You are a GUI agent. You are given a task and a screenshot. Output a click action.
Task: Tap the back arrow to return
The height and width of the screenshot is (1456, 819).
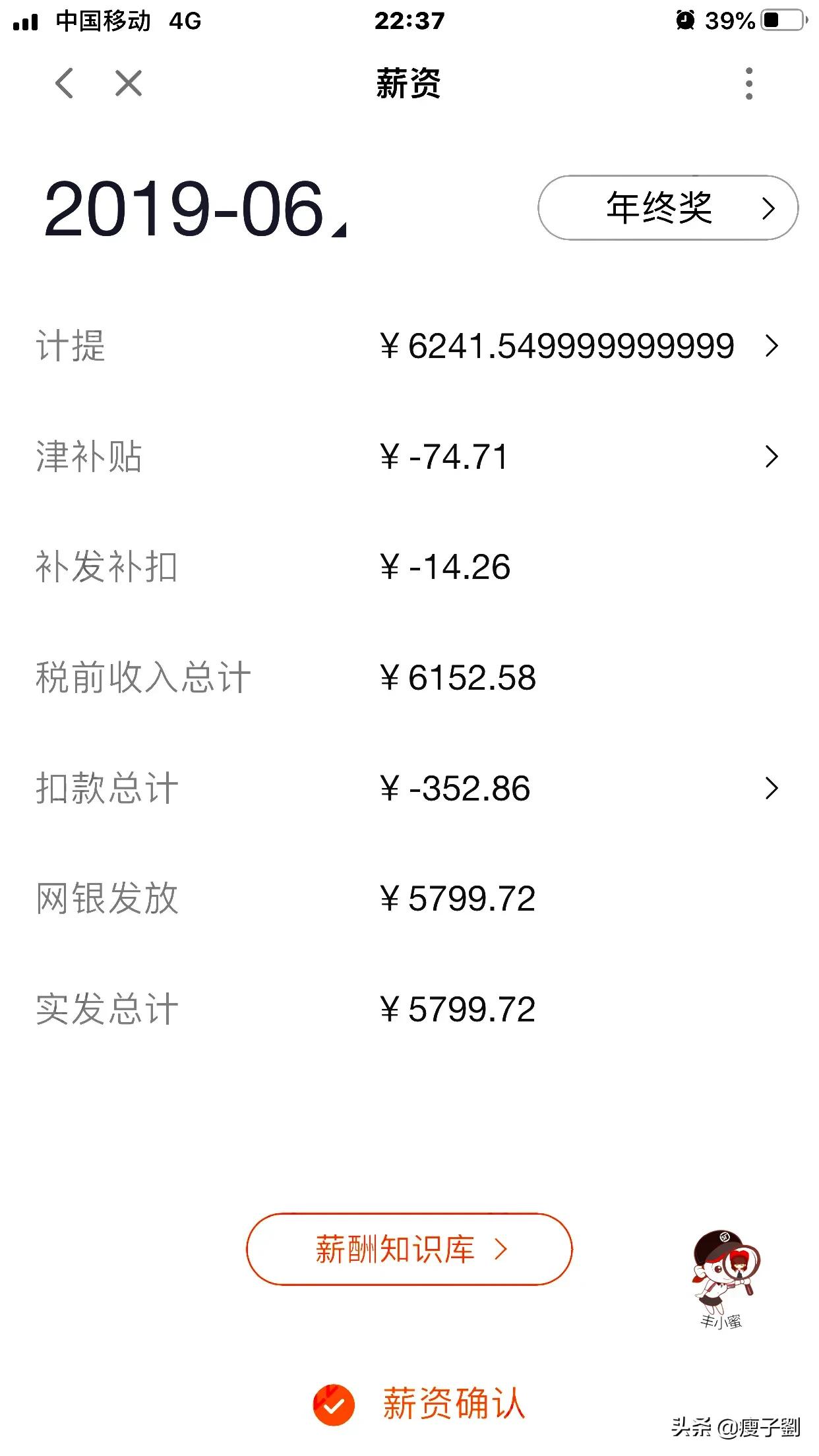[x=64, y=83]
